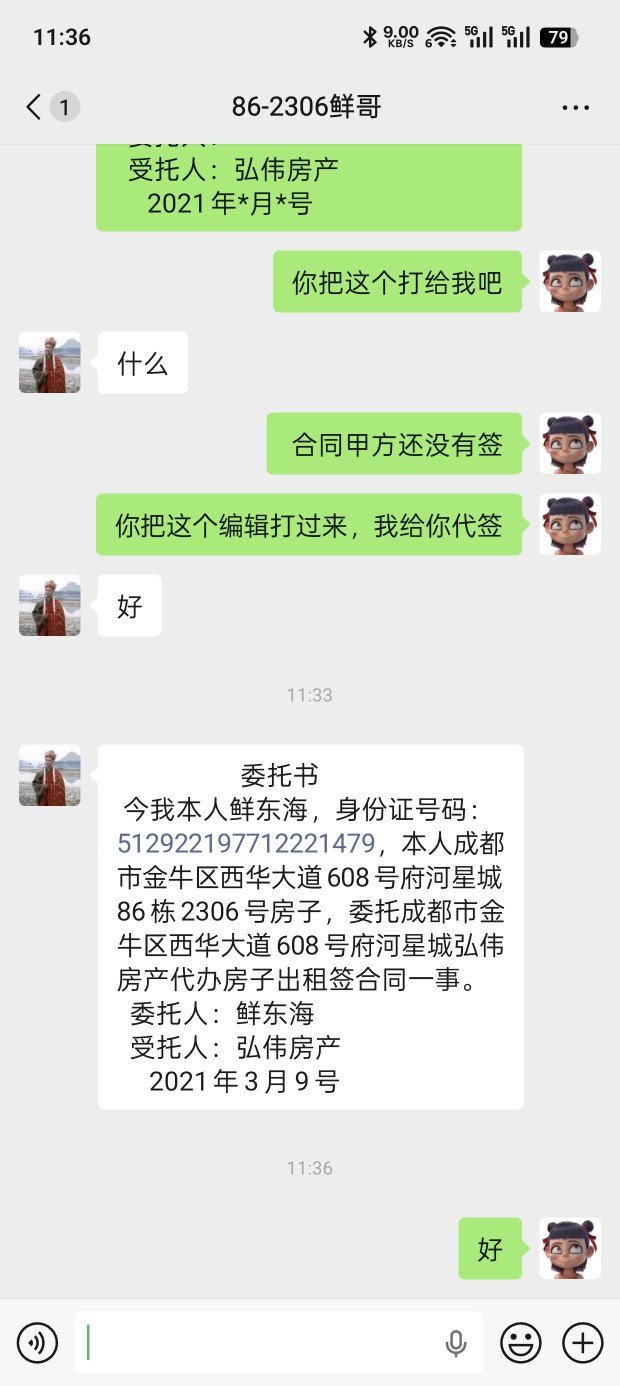Viewport: 620px width, 1386px height.
Task: Open the plus attachments menu
Action: [x=583, y=1342]
